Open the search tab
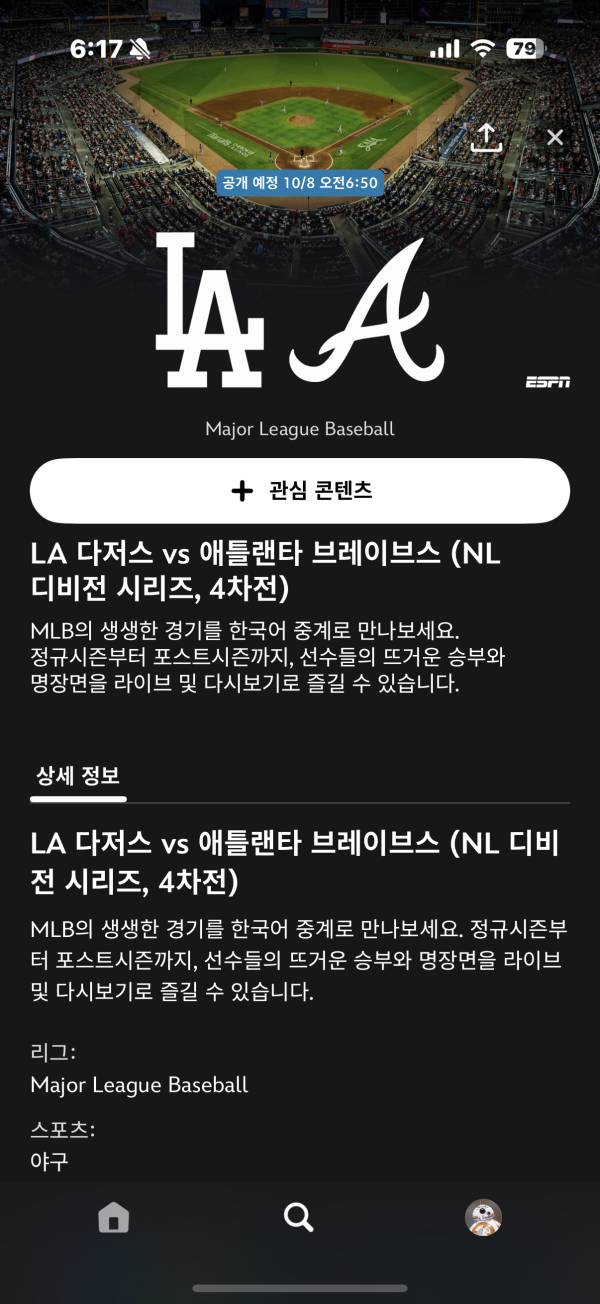The image size is (600, 1304). click(299, 1217)
